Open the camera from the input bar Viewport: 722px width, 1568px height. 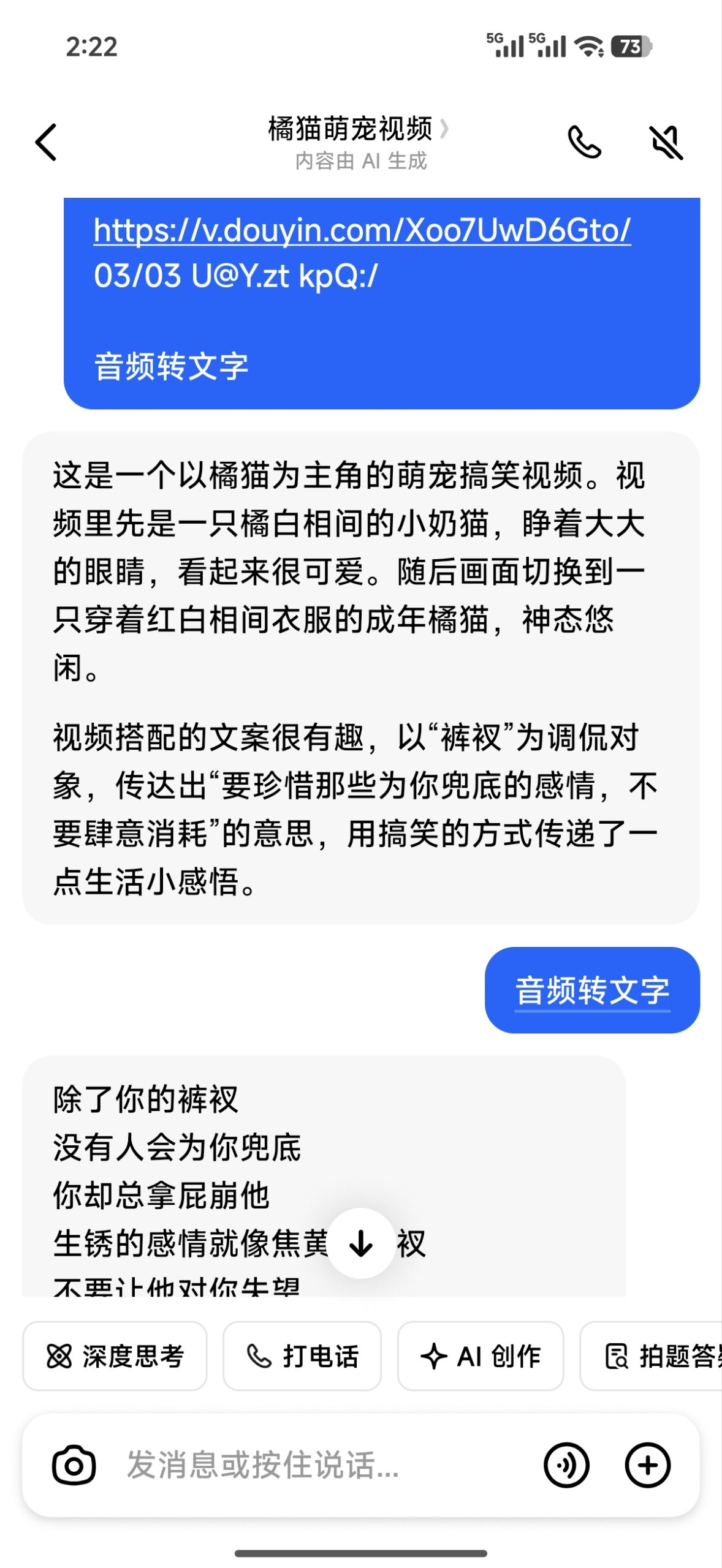coord(74,1466)
